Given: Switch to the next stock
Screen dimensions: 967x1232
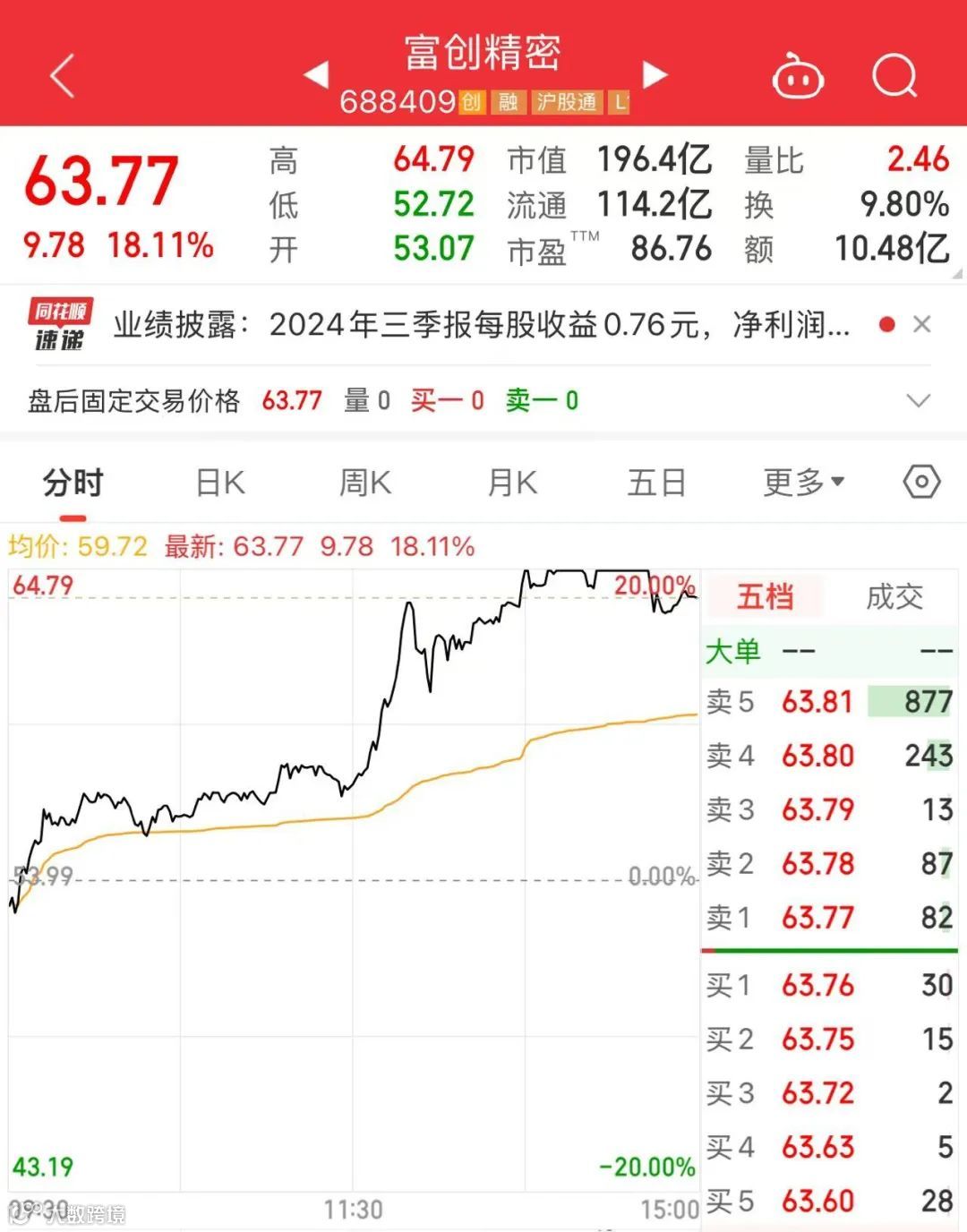Looking at the screenshot, I should pos(655,75).
